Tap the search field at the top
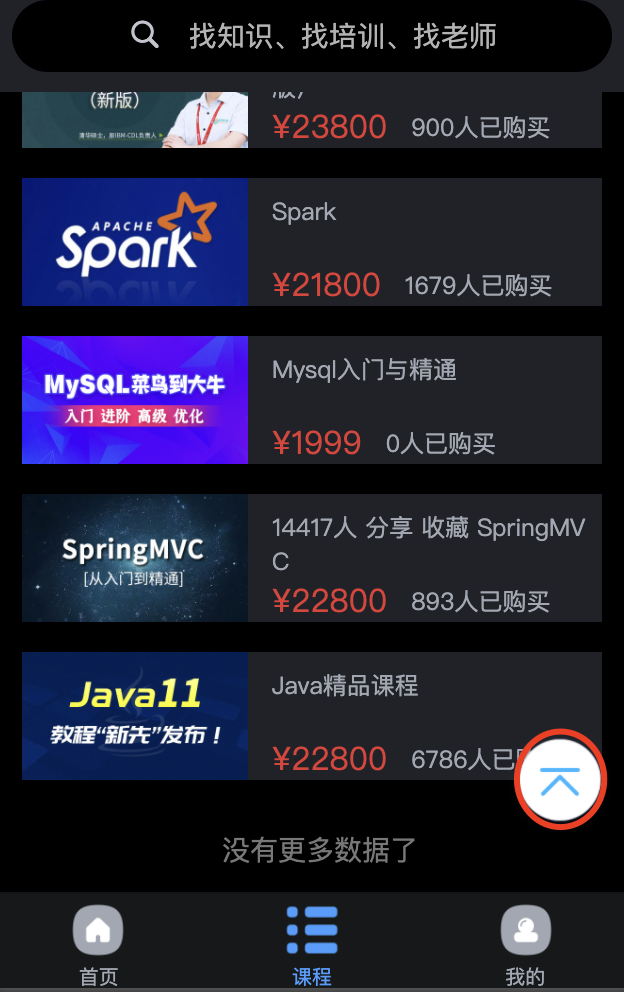 pyautogui.click(x=342, y=37)
